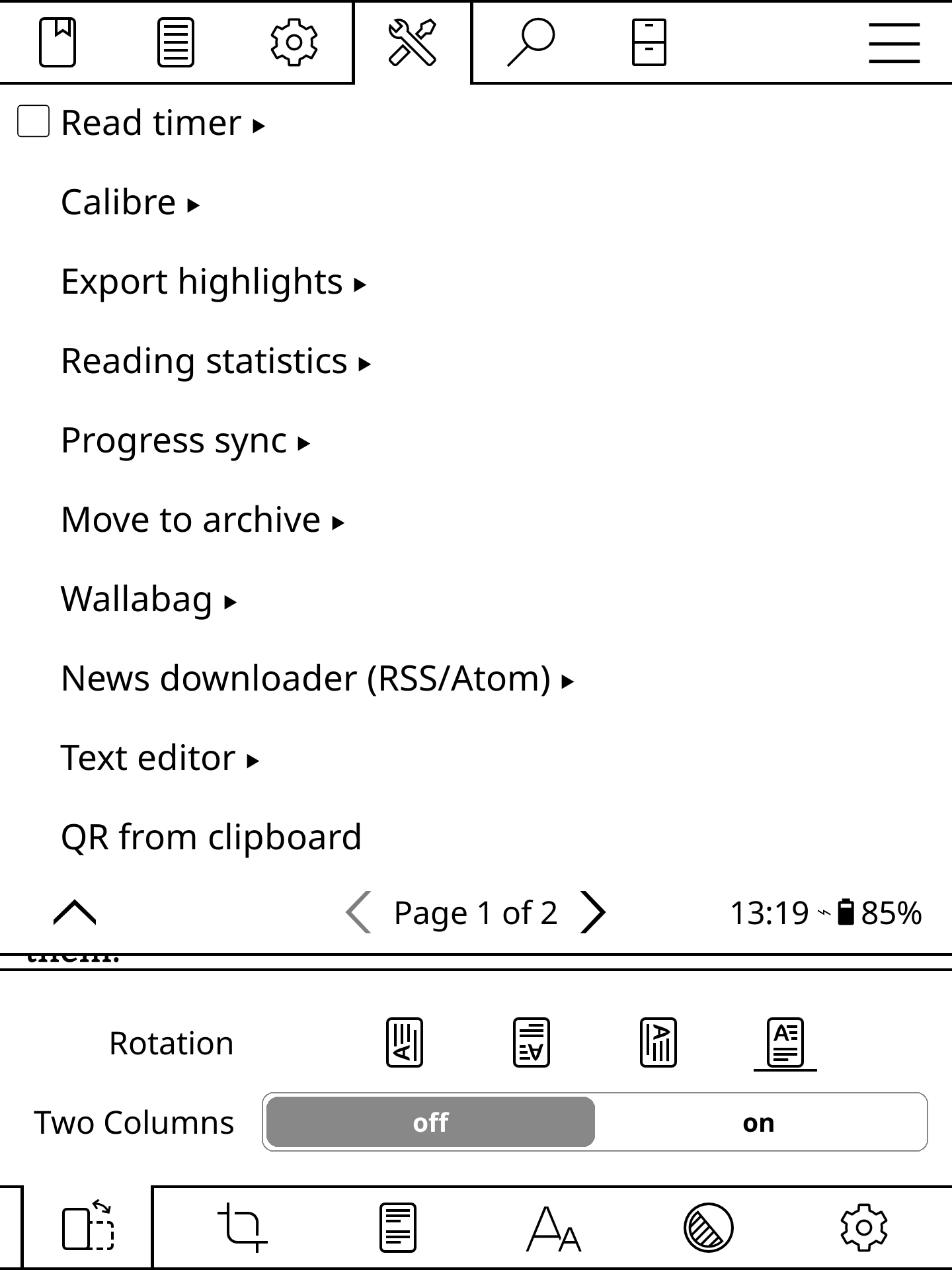Open the top gear settings tab
The image size is (952, 1270).
pyautogui.click(x=294, y=43)
